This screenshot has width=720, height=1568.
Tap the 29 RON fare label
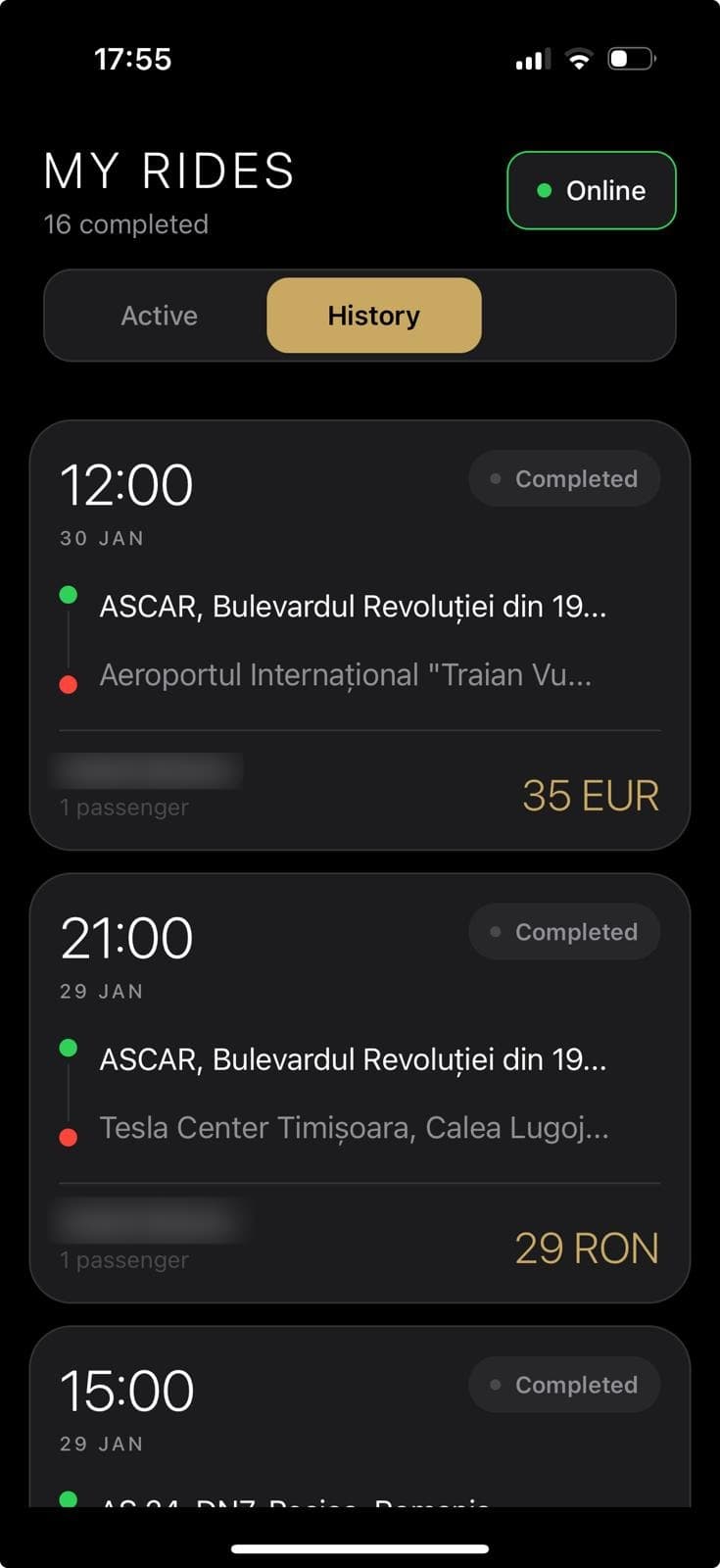point(586,1248)
